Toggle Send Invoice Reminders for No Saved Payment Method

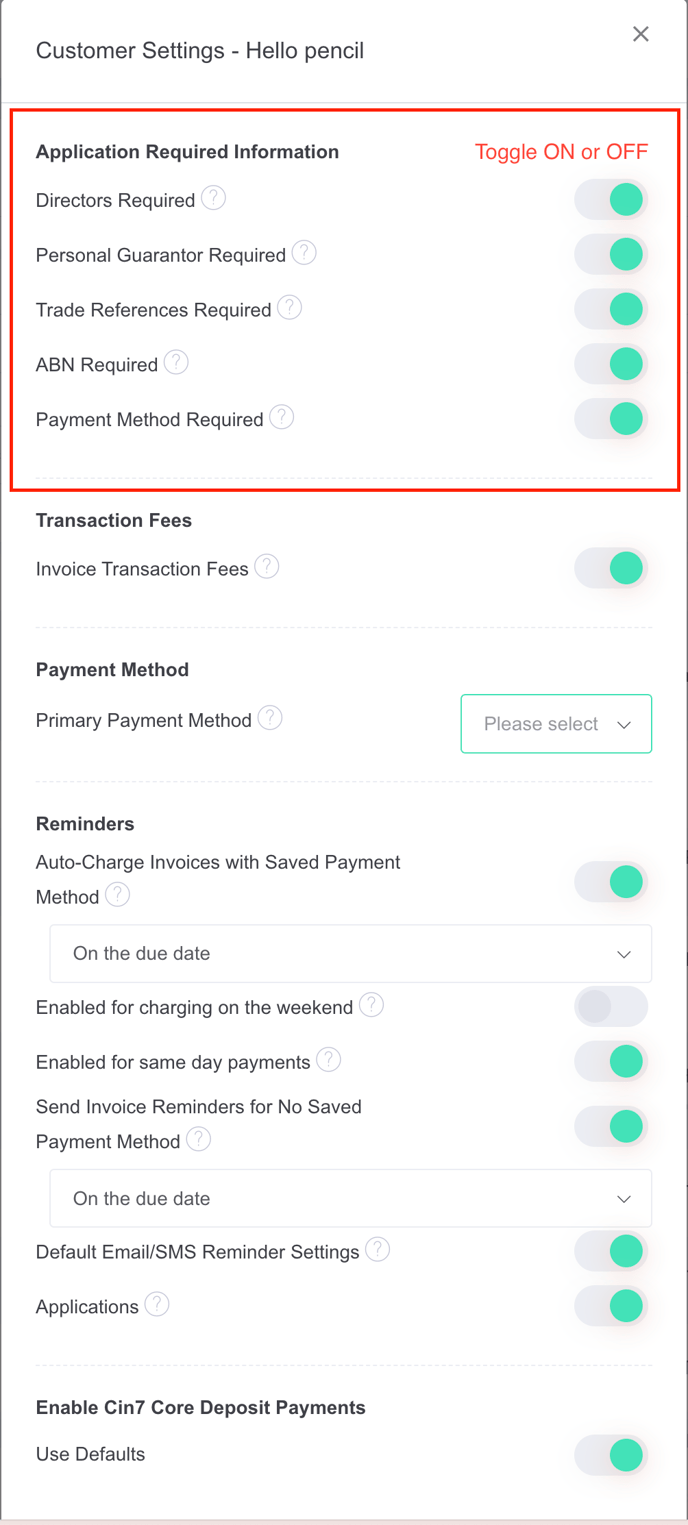click(611, 1126)
